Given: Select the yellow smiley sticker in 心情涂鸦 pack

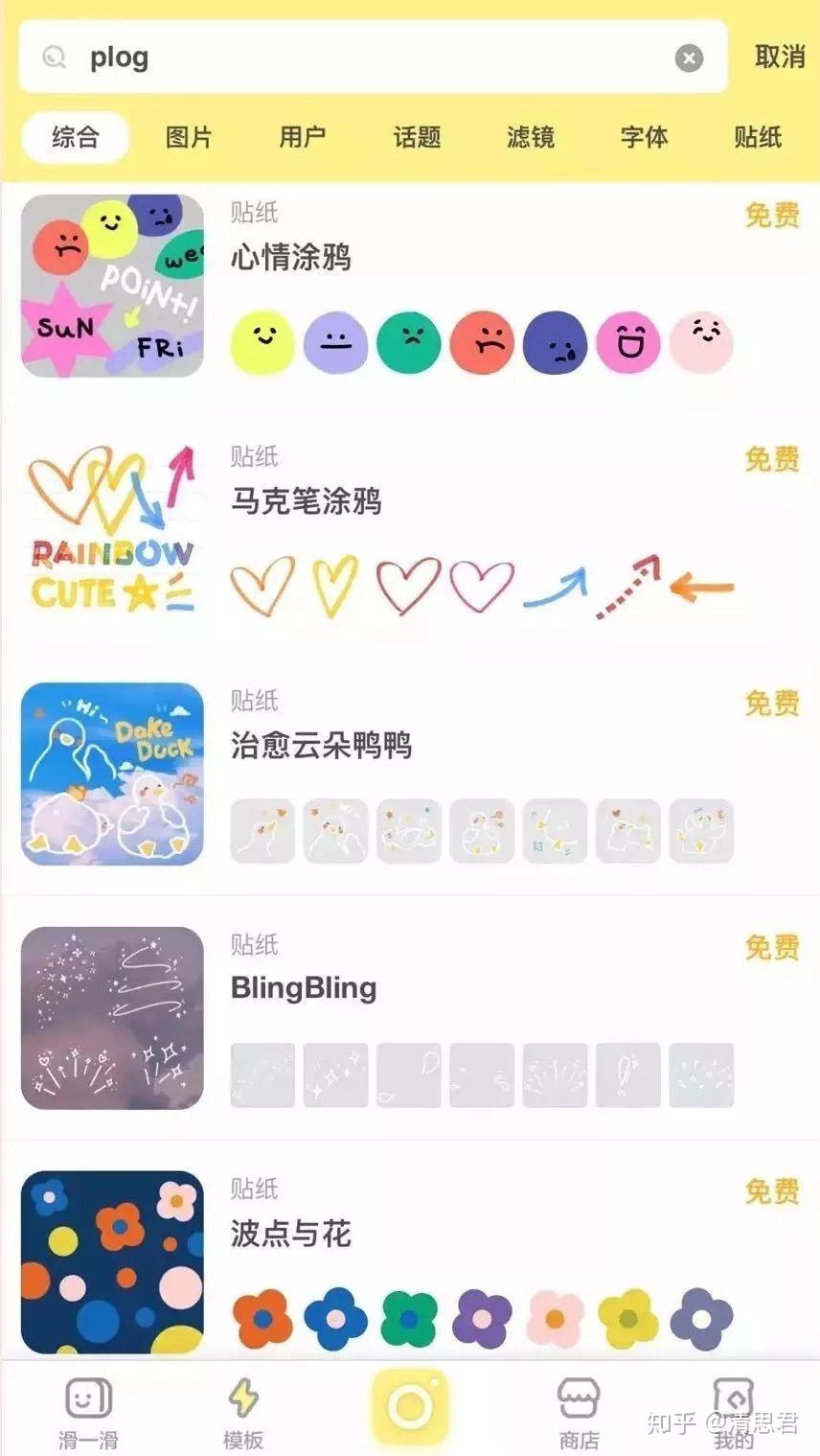Looking at the screenshot, I should click(262, 342).
